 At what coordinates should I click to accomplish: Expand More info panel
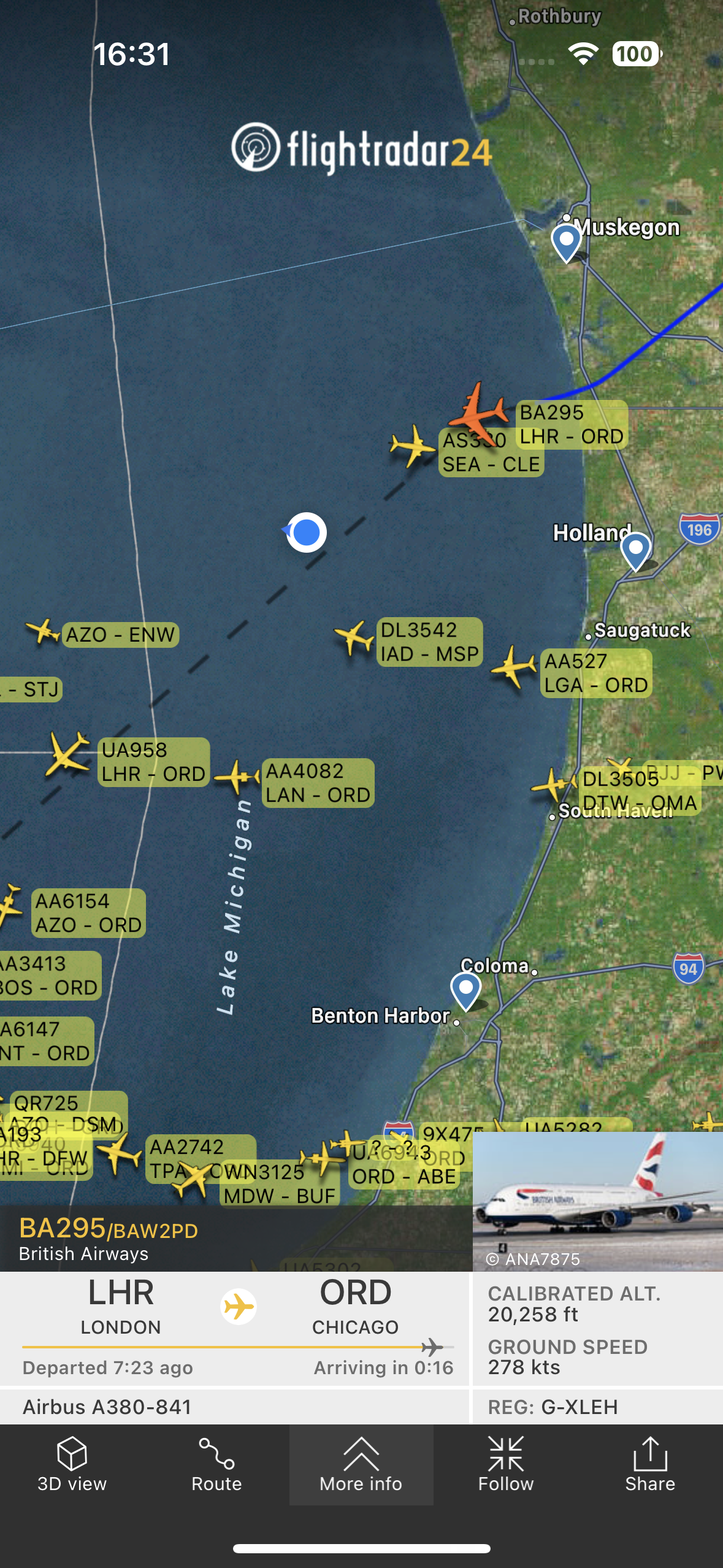coord(361,1464)
